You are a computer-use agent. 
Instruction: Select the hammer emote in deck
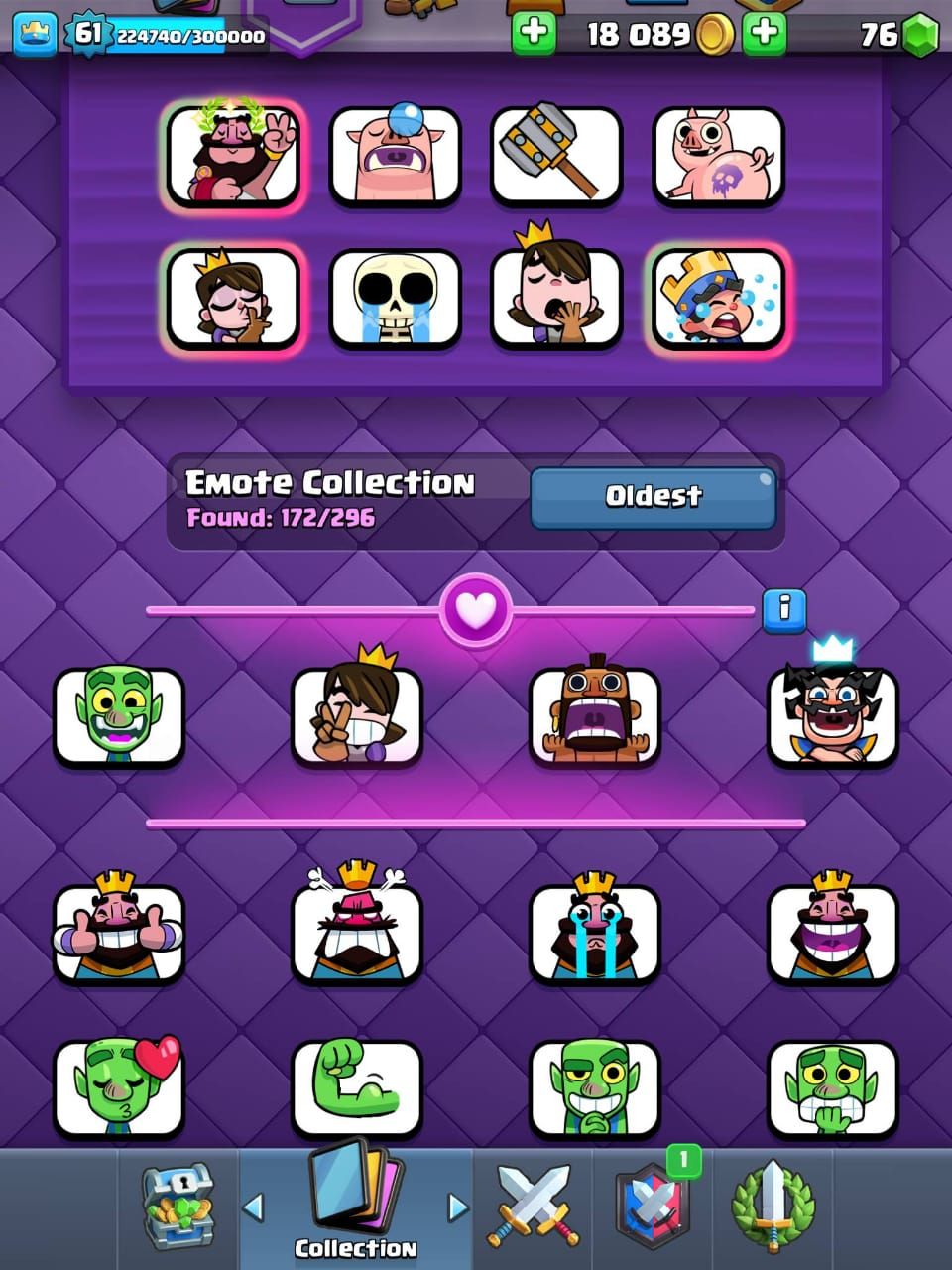point(556,156)
